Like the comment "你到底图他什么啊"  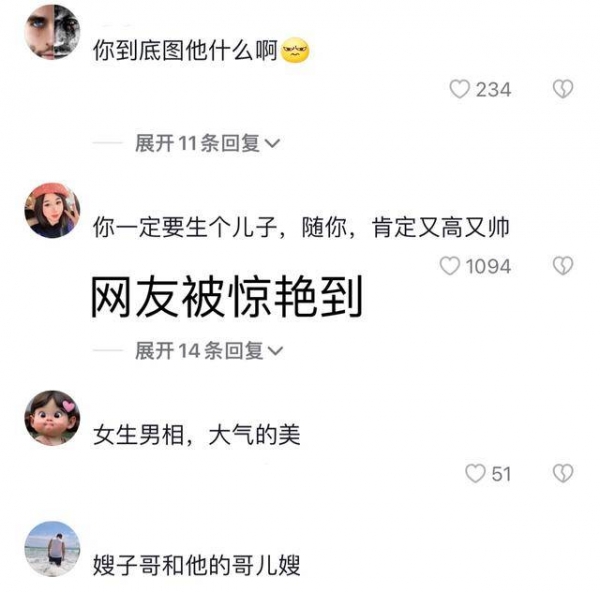coord(460,90)
